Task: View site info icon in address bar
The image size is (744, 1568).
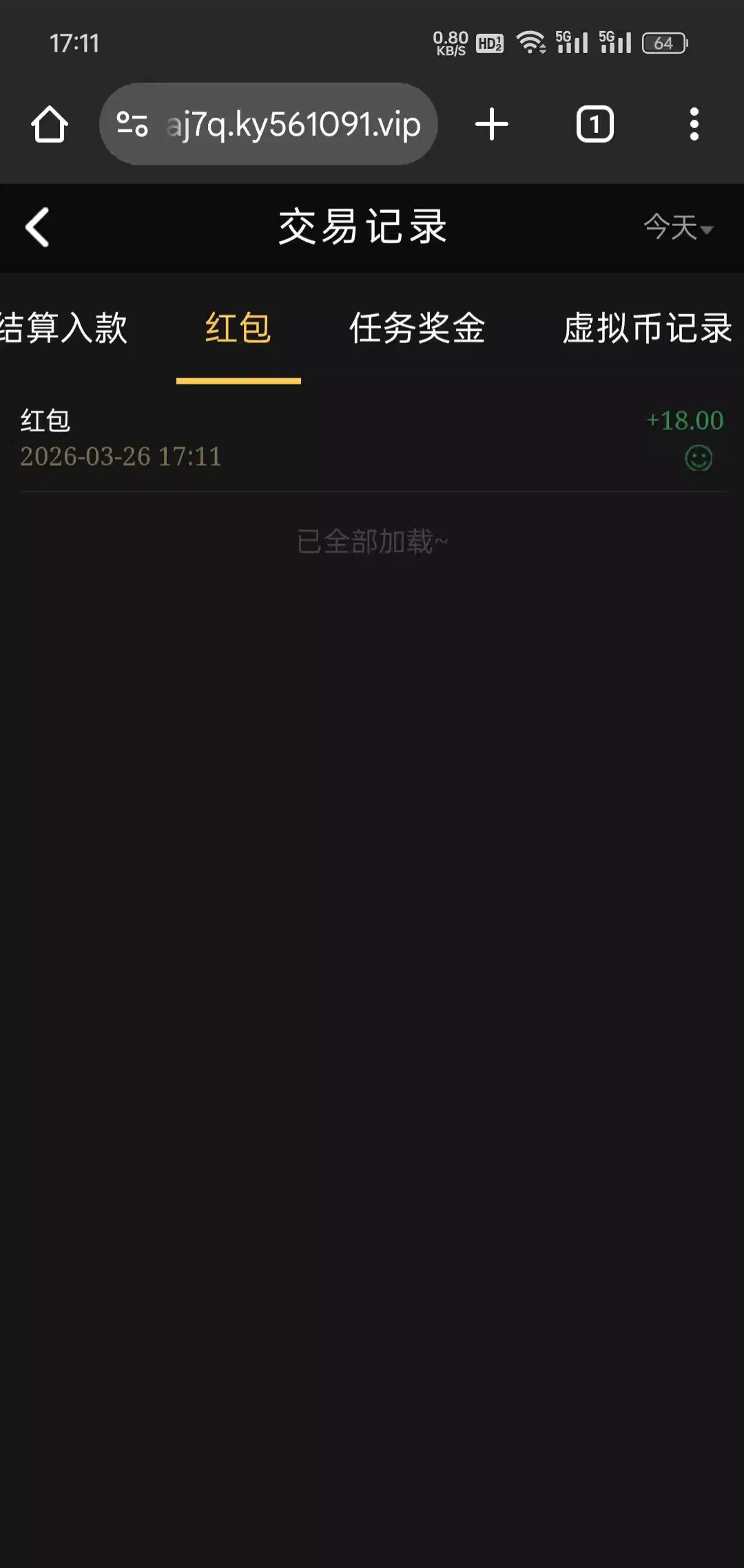Action: click(132, 125)
